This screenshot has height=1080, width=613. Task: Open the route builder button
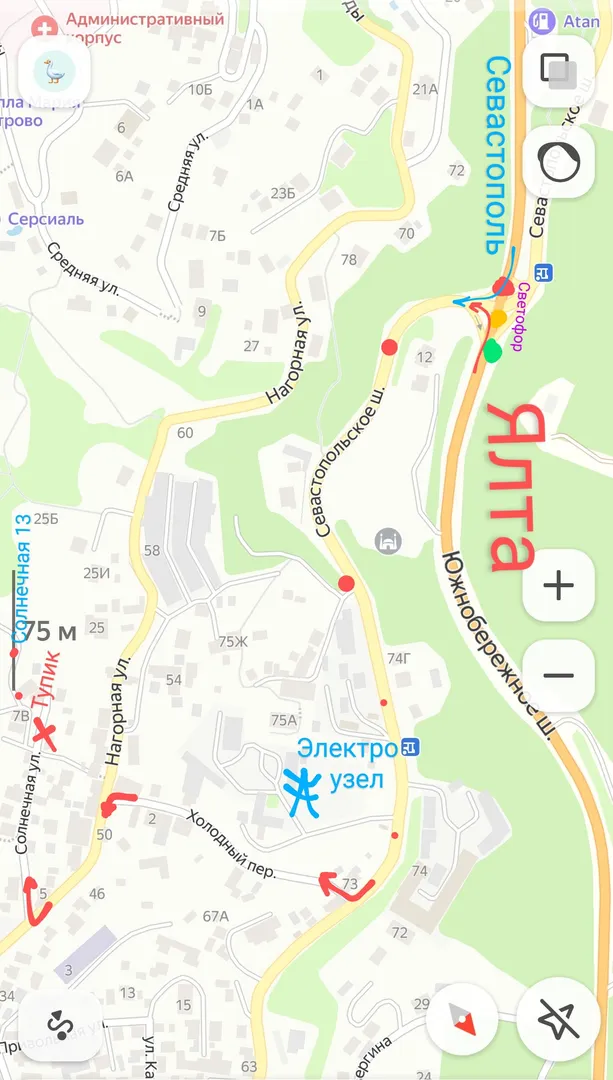(x=54, y=1024)
